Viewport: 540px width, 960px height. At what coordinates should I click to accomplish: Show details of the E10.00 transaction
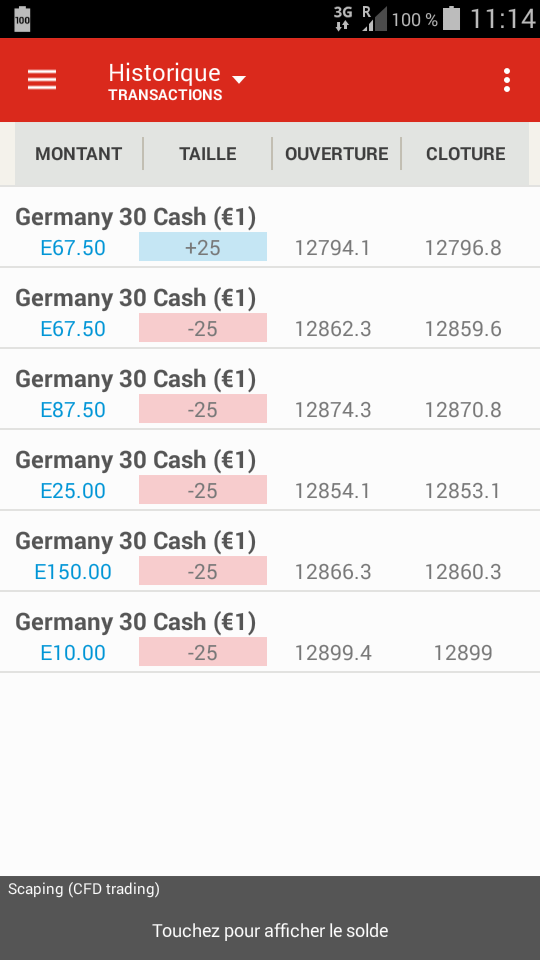tap(270, 632)
